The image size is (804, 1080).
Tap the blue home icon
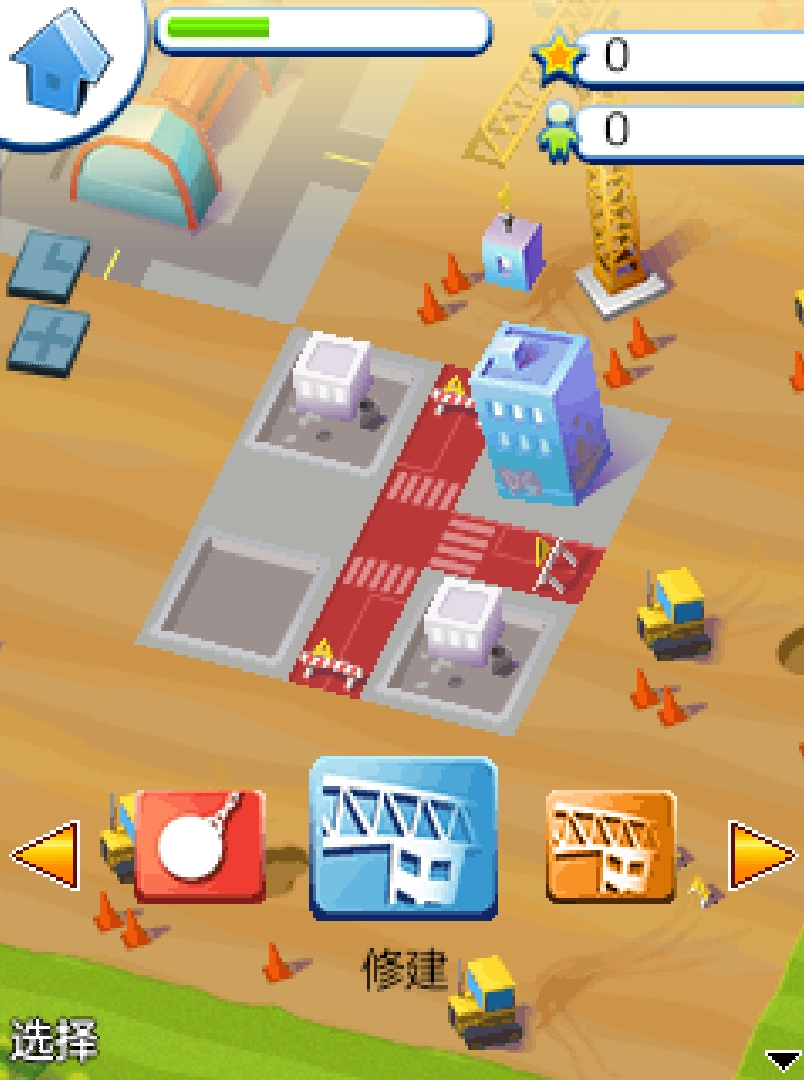[60, 58]
